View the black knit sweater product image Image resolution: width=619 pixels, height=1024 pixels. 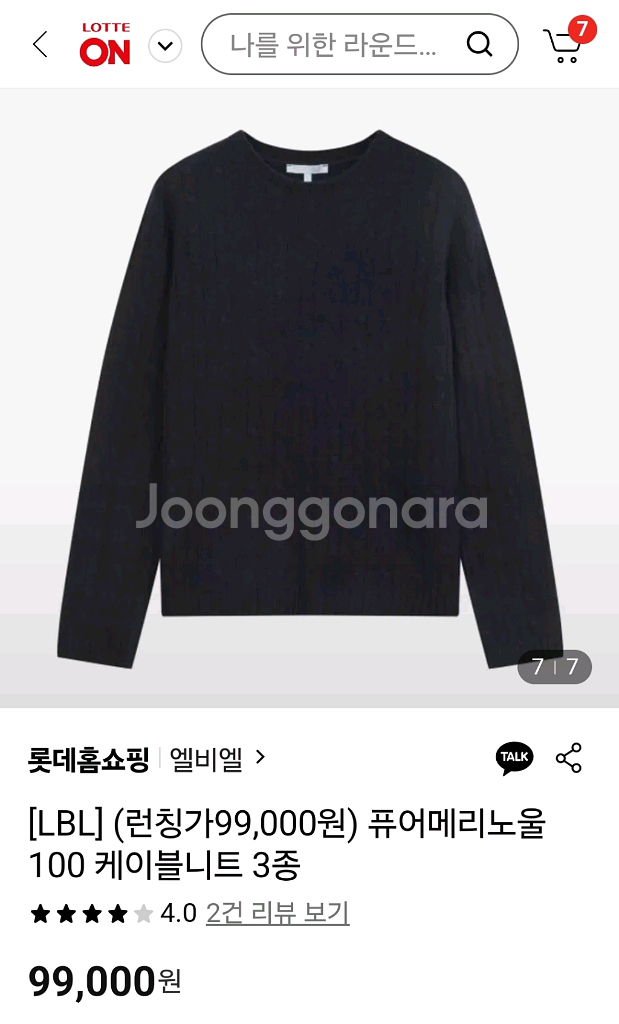310,398
